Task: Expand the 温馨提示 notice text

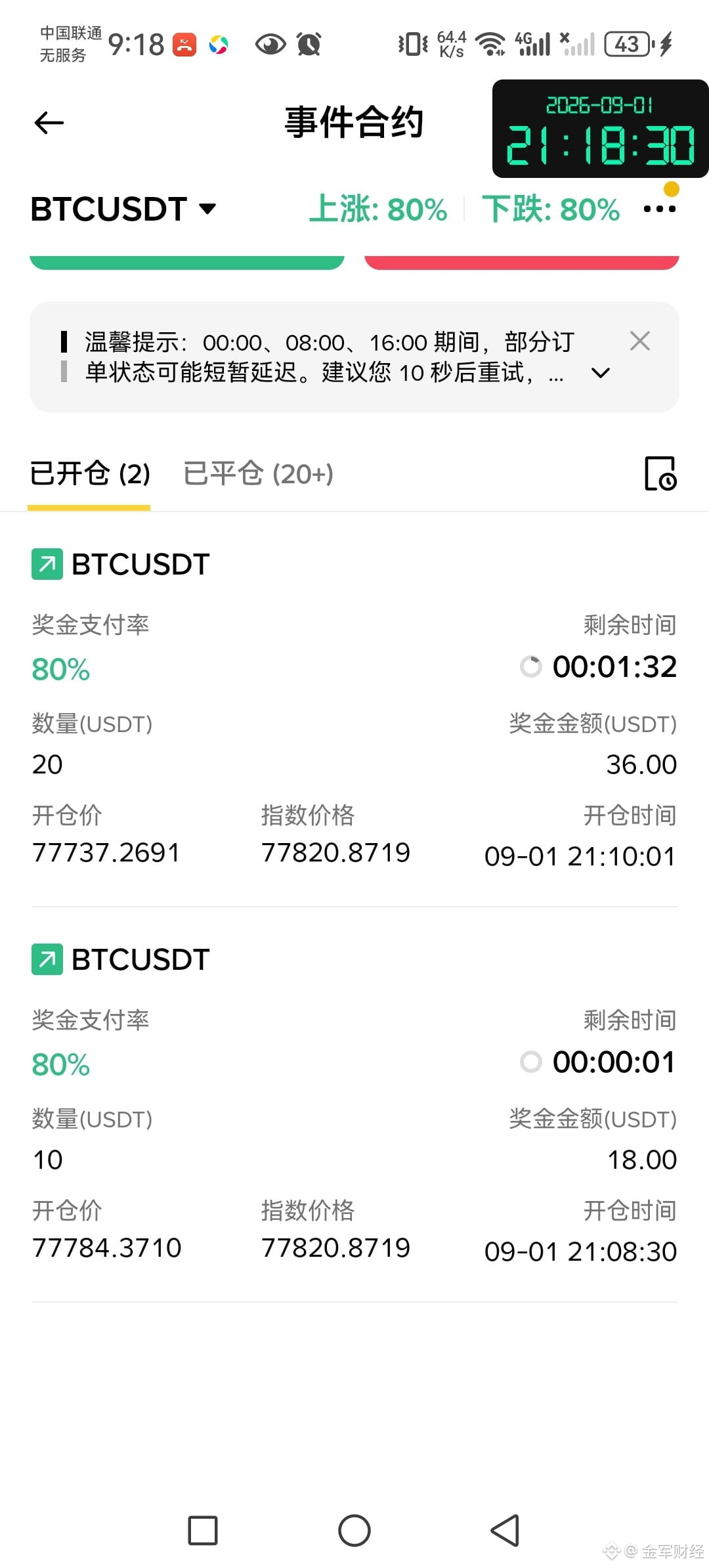Action: (601, 373)
